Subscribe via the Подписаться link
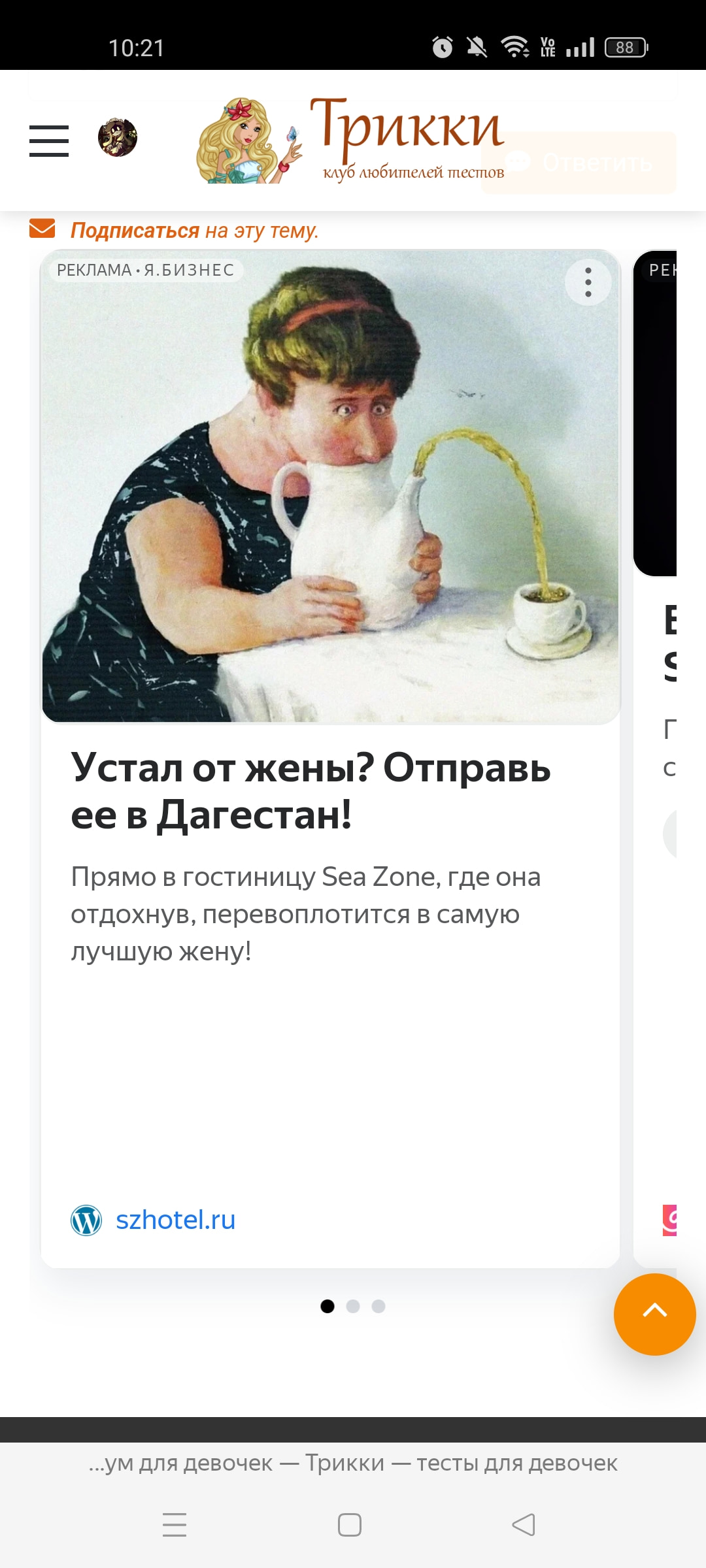The height and width of the screenshot is (1568, 706). tap(135, 231)
